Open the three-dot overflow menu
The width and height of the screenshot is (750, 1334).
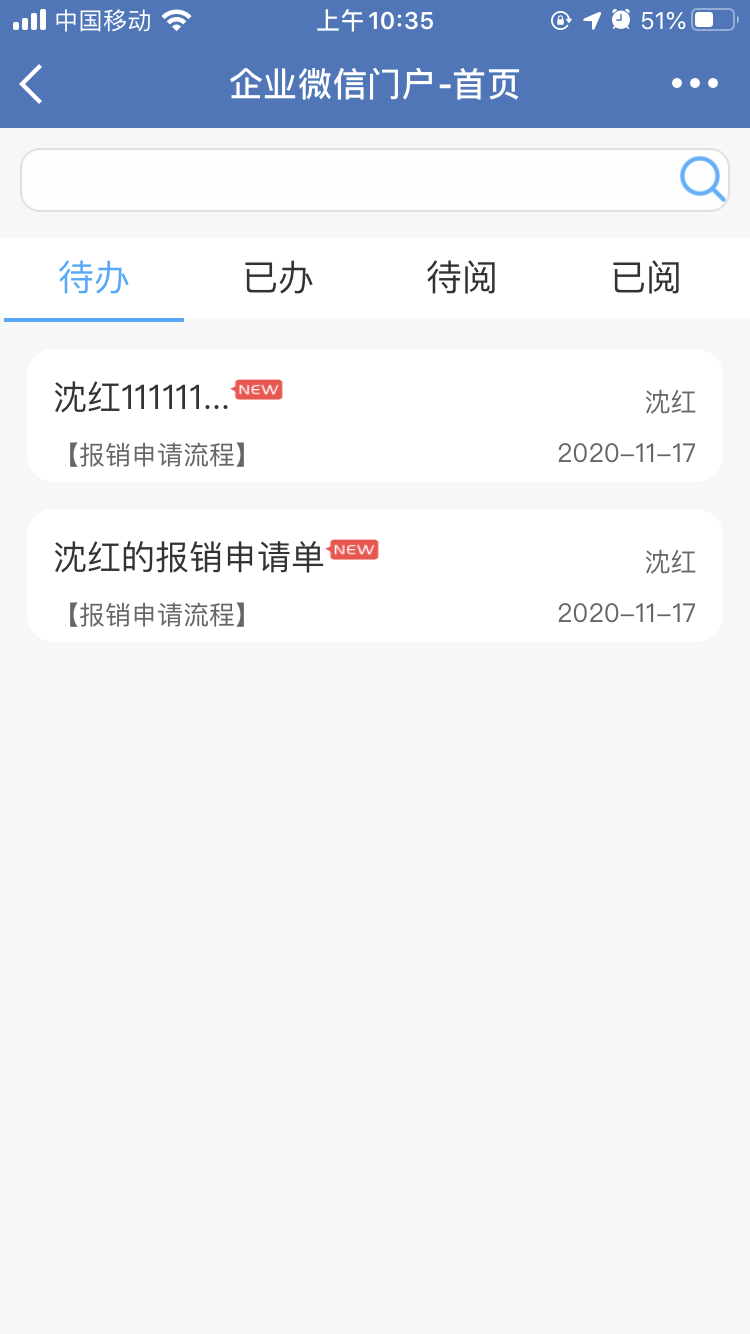695,84
